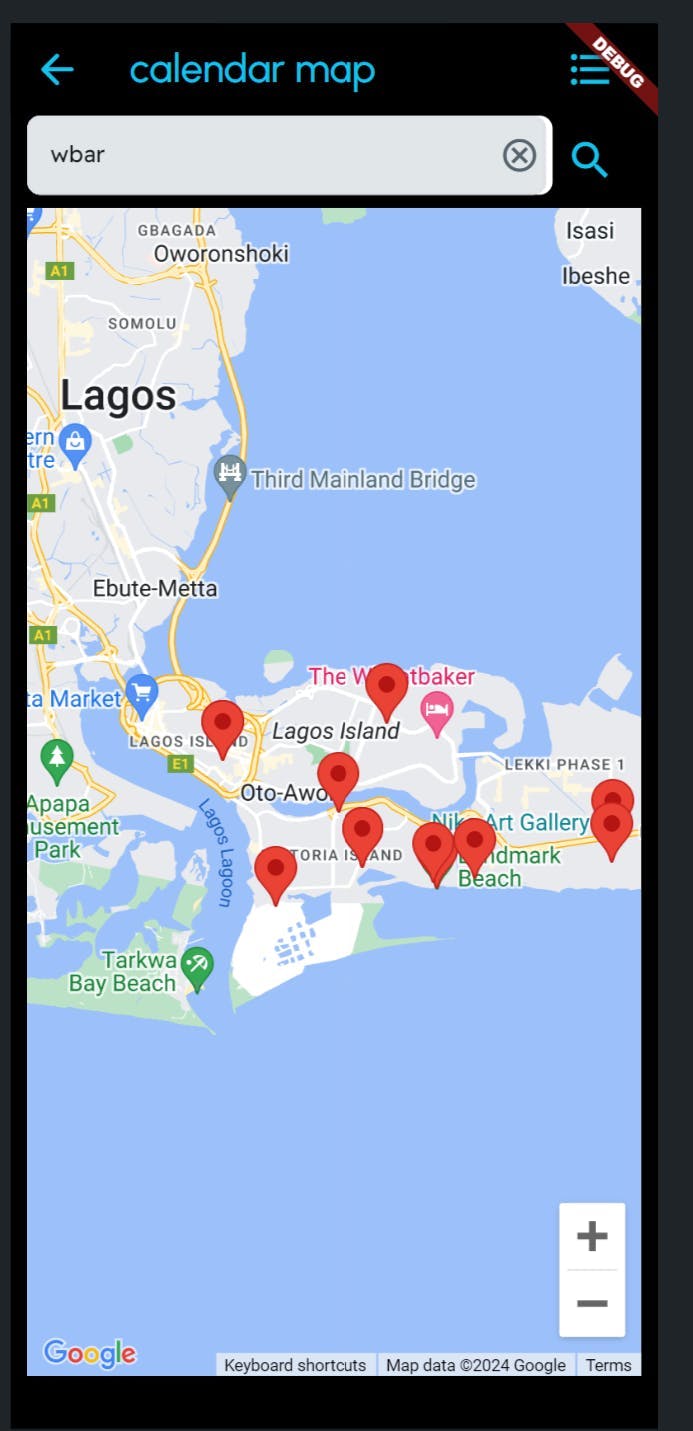Open Third Mainland Bridge place marker
The width and height of the screenshot is (693, 1431).
231,475
